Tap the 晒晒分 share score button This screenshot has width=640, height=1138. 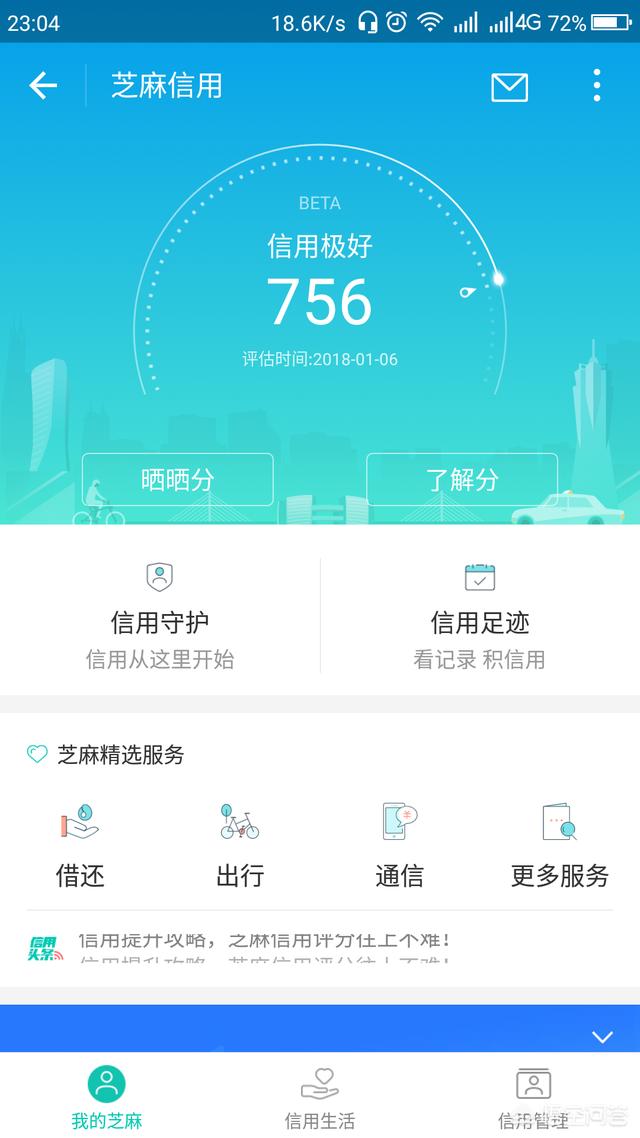pos(178,479)
